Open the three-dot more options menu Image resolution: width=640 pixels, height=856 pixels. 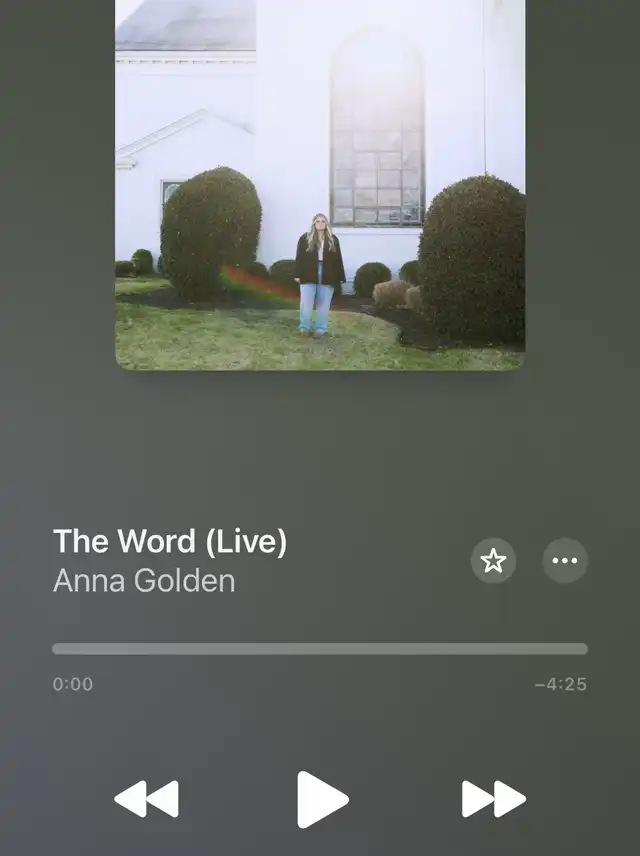tap(565, 561)
